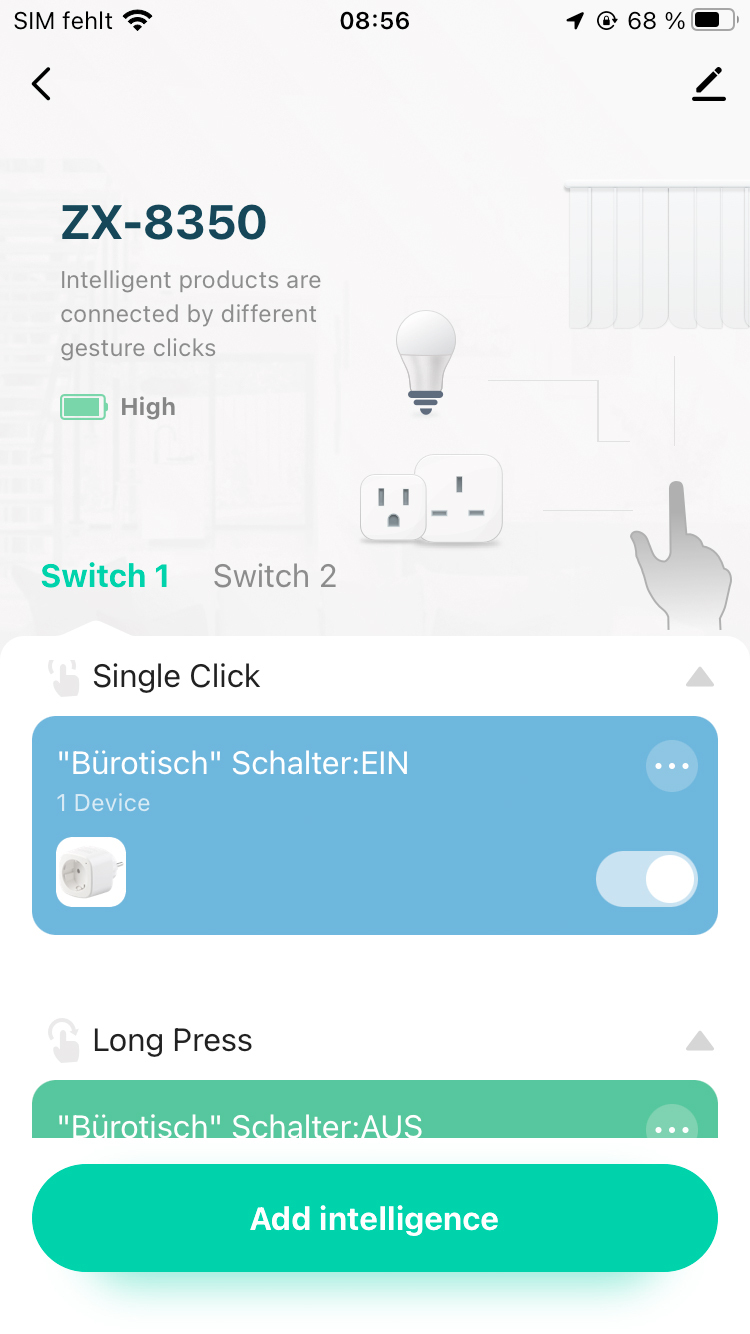
Task: Switch to the Switch 2 tab
Action: (x=274, y=576)
